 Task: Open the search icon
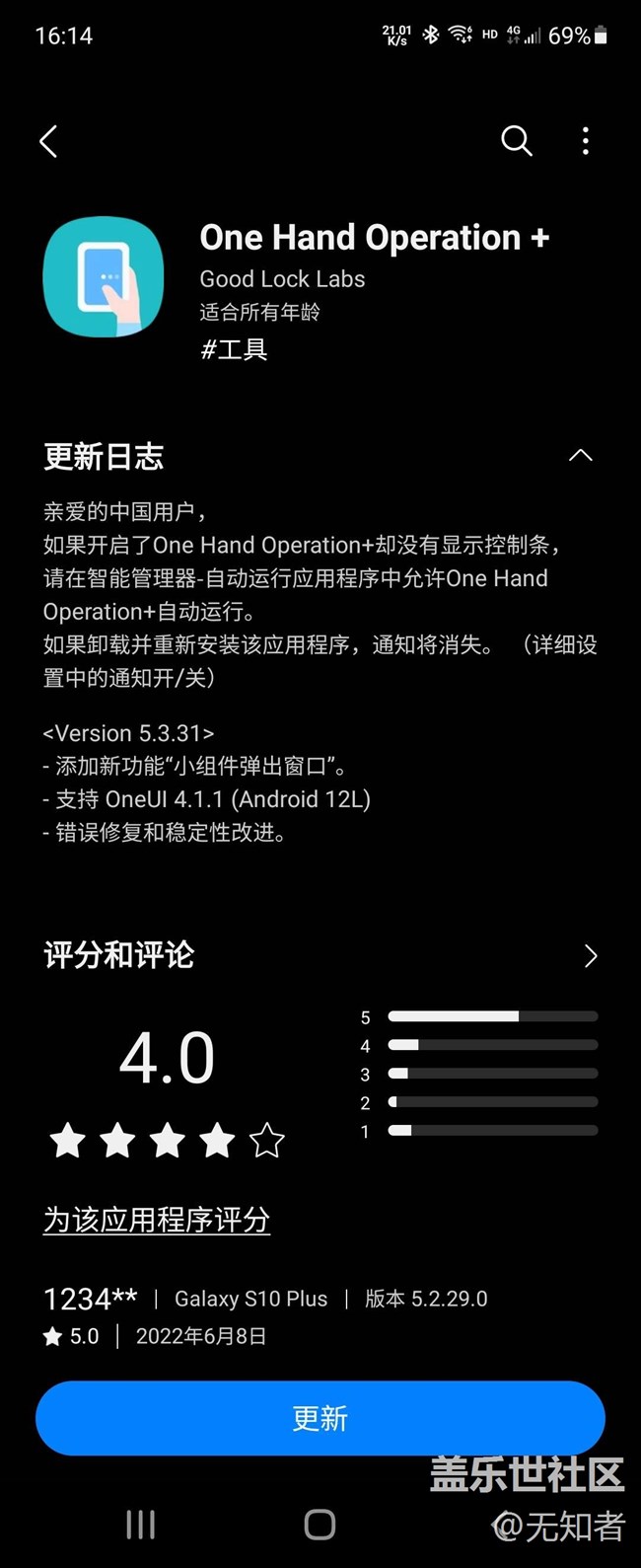516,141
